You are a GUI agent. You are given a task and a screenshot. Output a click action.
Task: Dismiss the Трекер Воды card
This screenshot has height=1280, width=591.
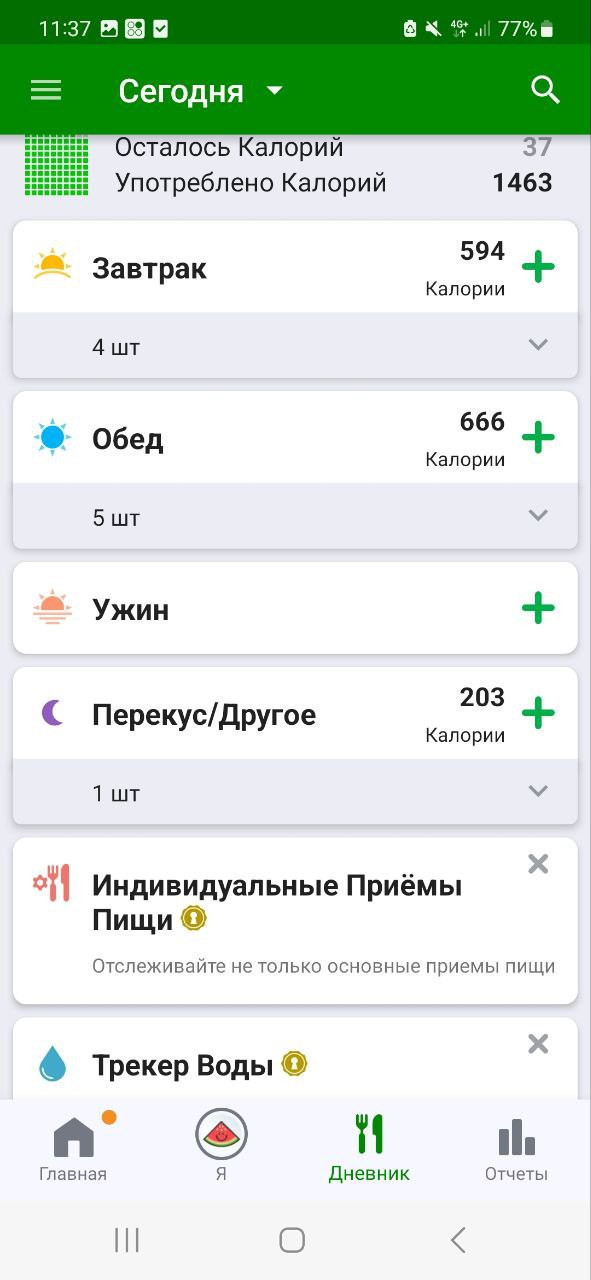point(538,1044)
